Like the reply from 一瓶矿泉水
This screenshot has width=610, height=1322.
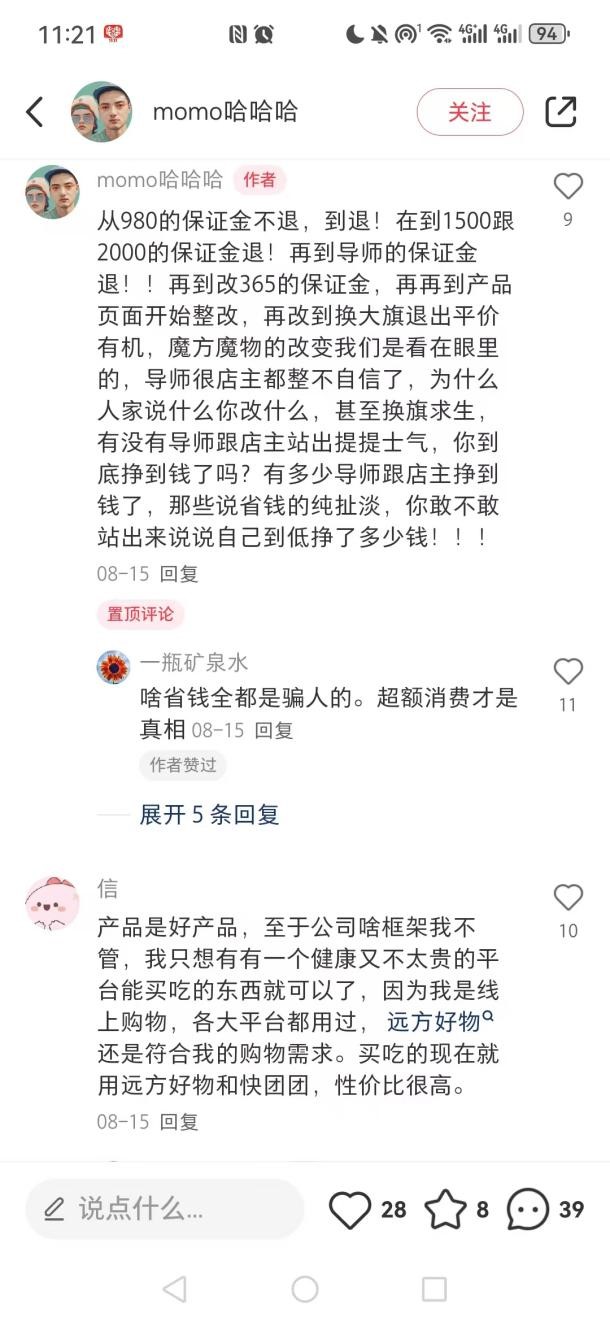point(568,671)
